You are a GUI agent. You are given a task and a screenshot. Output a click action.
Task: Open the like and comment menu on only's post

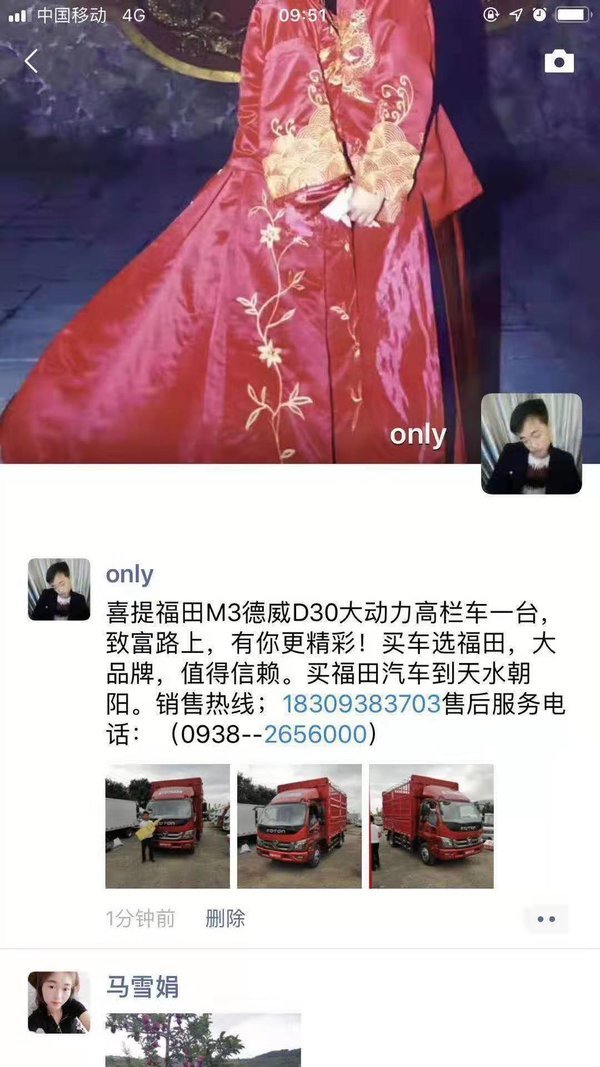coord(546,918)
